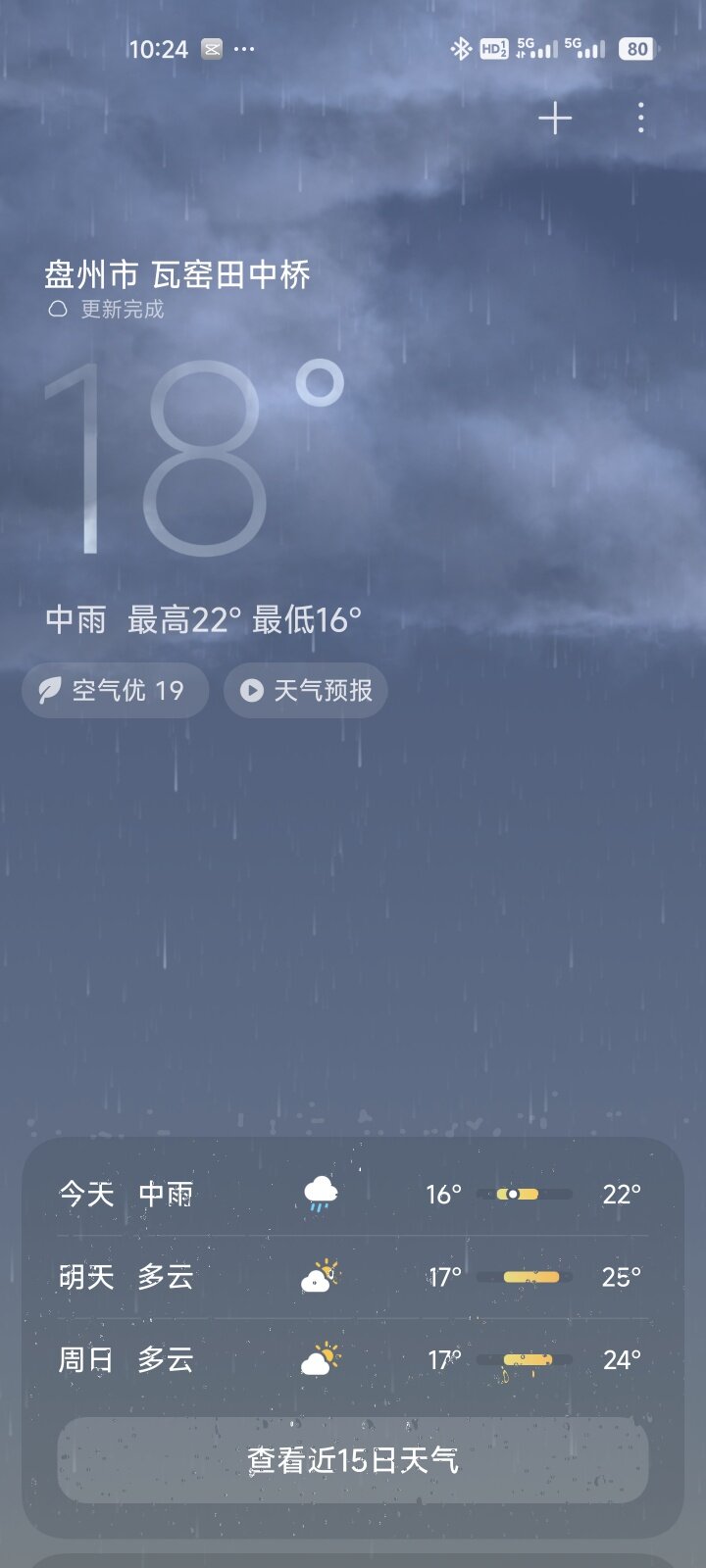The width and height of the screenshot is (706, 1568).
Task: Open the current 18° temperature details
Action: coord(191,456)
